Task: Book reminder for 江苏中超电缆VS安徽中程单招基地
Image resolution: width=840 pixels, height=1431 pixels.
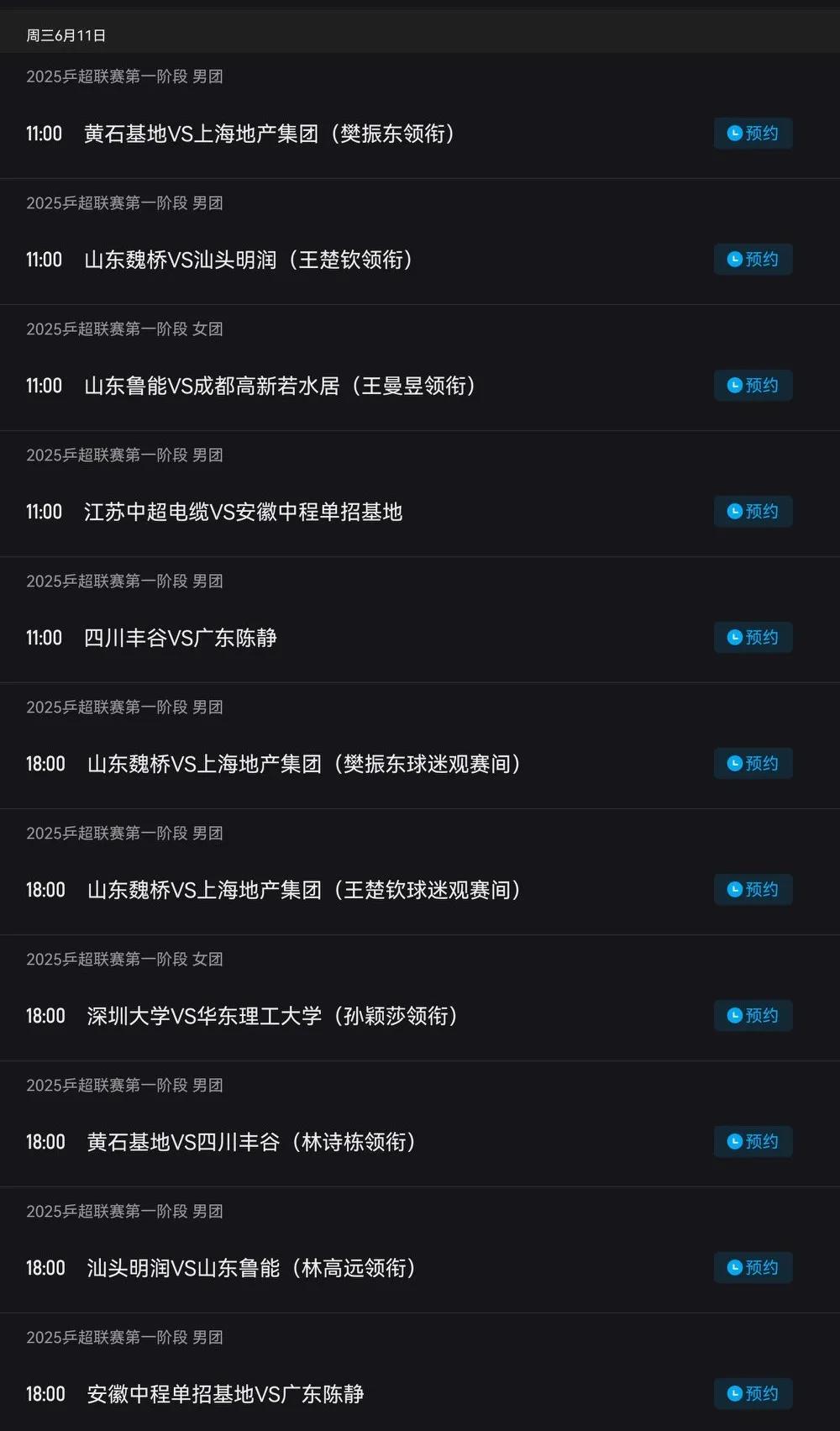Action: pos(753,512)
